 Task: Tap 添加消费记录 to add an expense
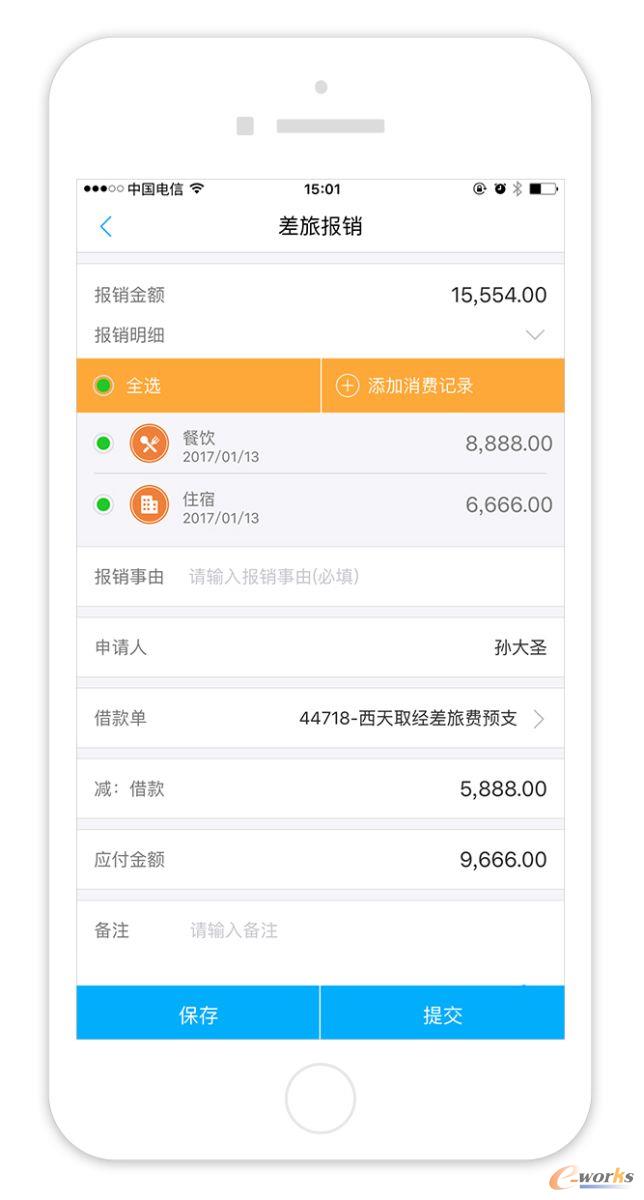tap(443, 386)
